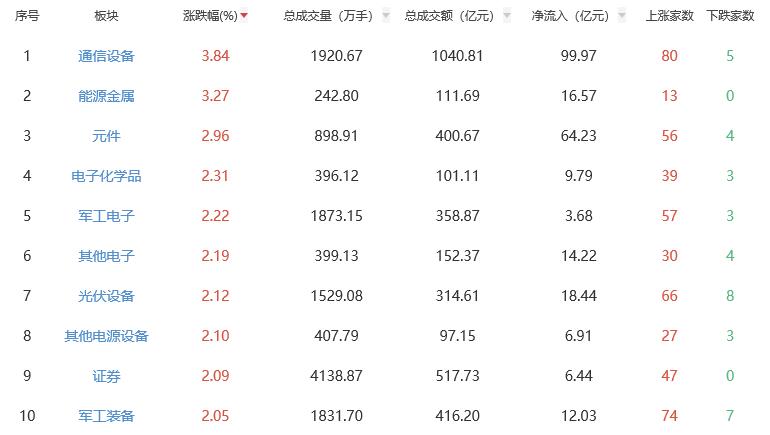Sort by 上涨家数 column
This screenshot has width=770, height=435.
pyautogui.click(x=669, y=16)
